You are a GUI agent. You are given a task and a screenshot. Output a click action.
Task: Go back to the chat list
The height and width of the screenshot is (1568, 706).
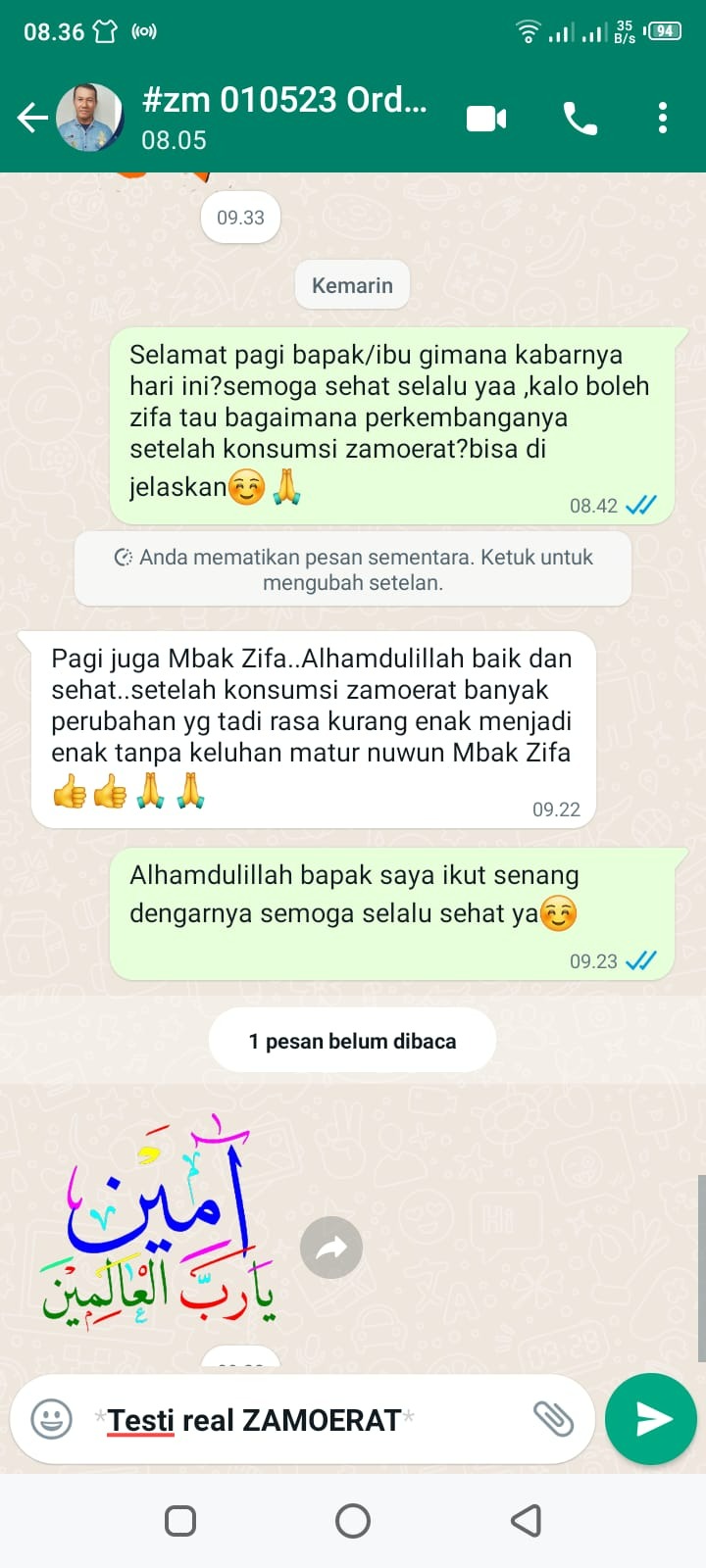coord(32,118)
